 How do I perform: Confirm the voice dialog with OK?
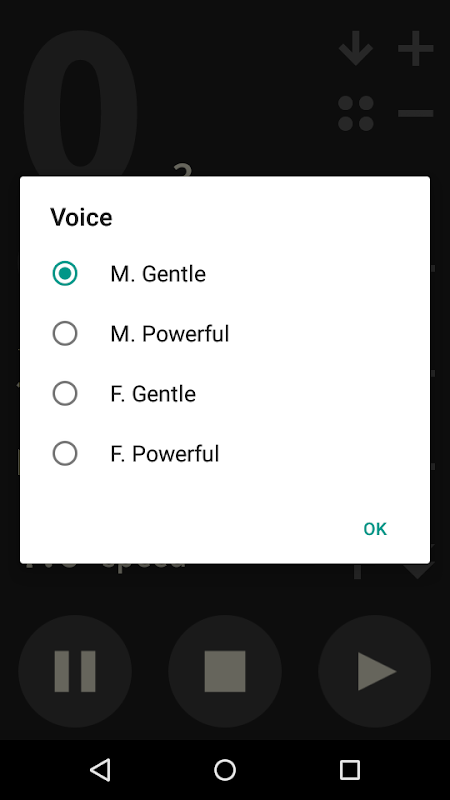click(x=375, y=529)
